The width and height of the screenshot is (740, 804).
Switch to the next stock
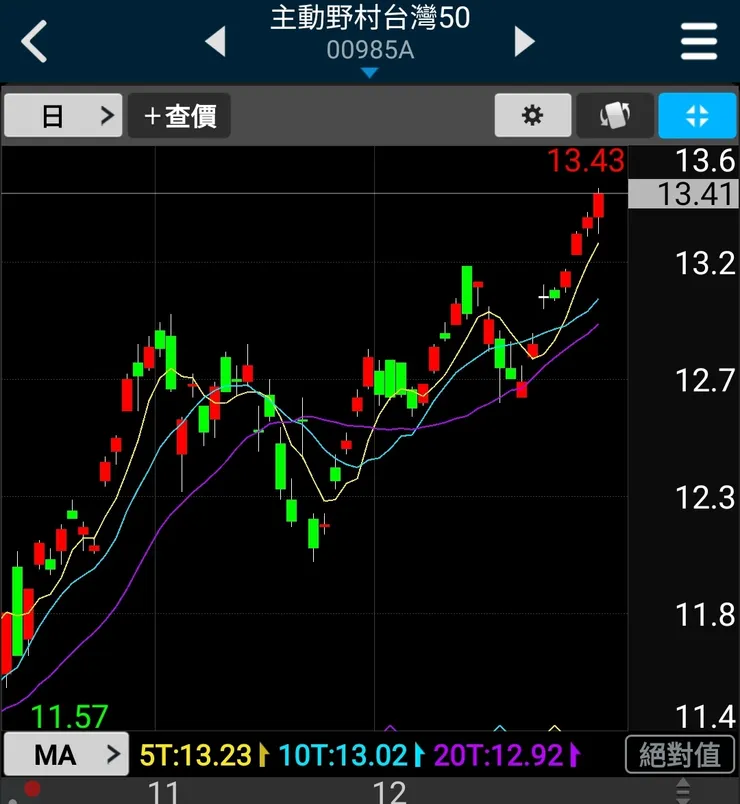[524, 42]
